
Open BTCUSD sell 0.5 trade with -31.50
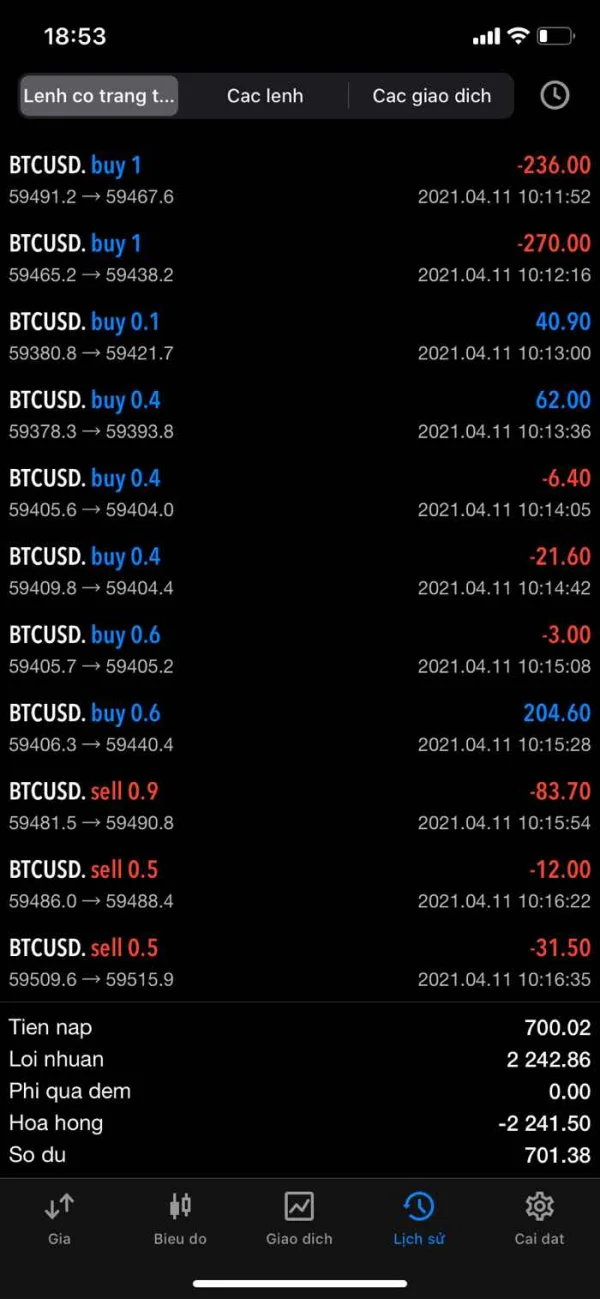click(x=300, y=962)
